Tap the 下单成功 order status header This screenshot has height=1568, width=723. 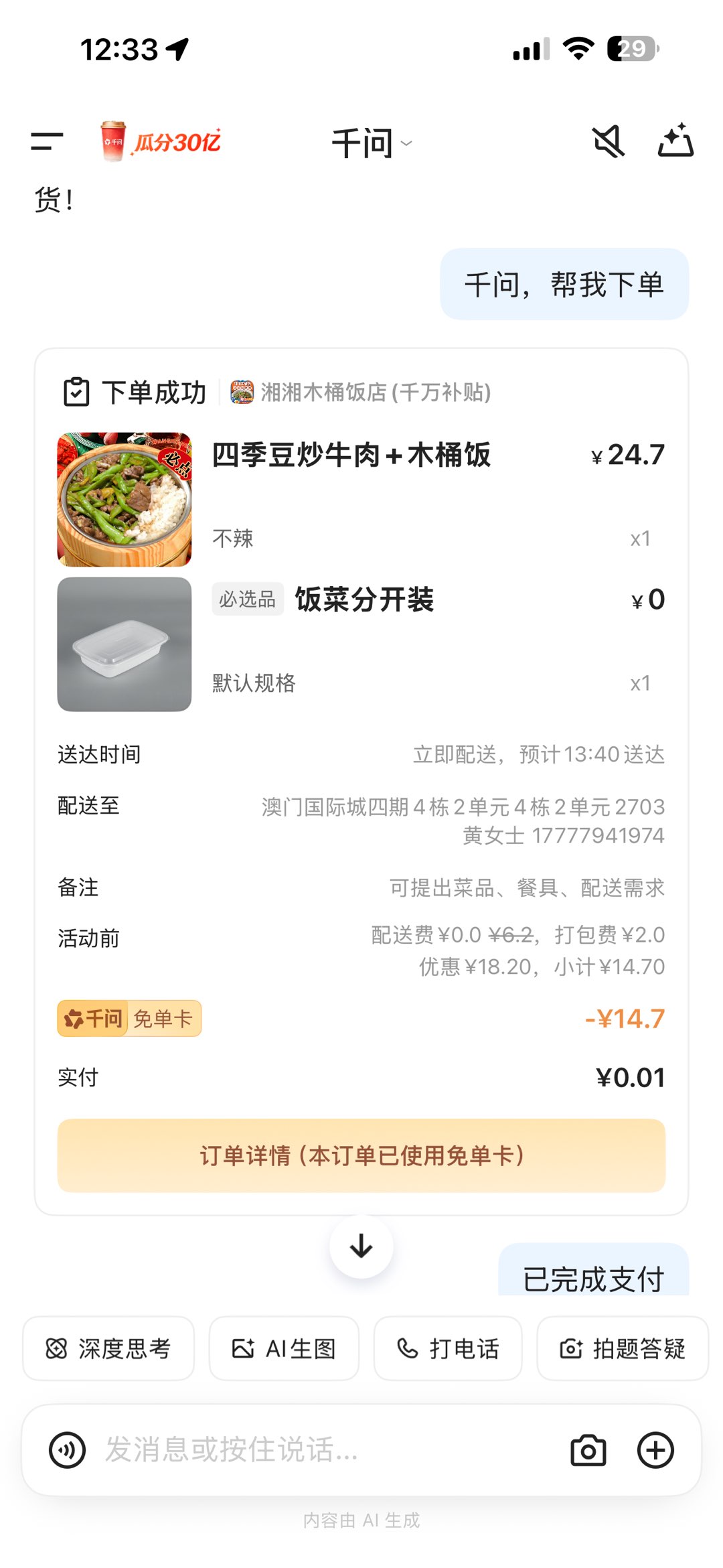pyautogui.click(x=154, y=393)
